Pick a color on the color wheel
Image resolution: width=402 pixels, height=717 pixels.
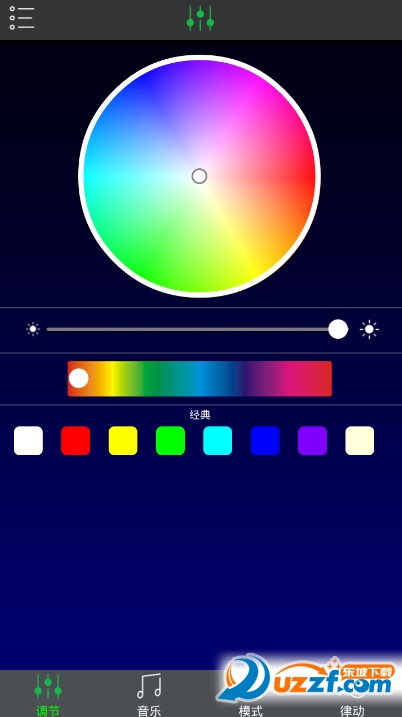coord(199,176)
